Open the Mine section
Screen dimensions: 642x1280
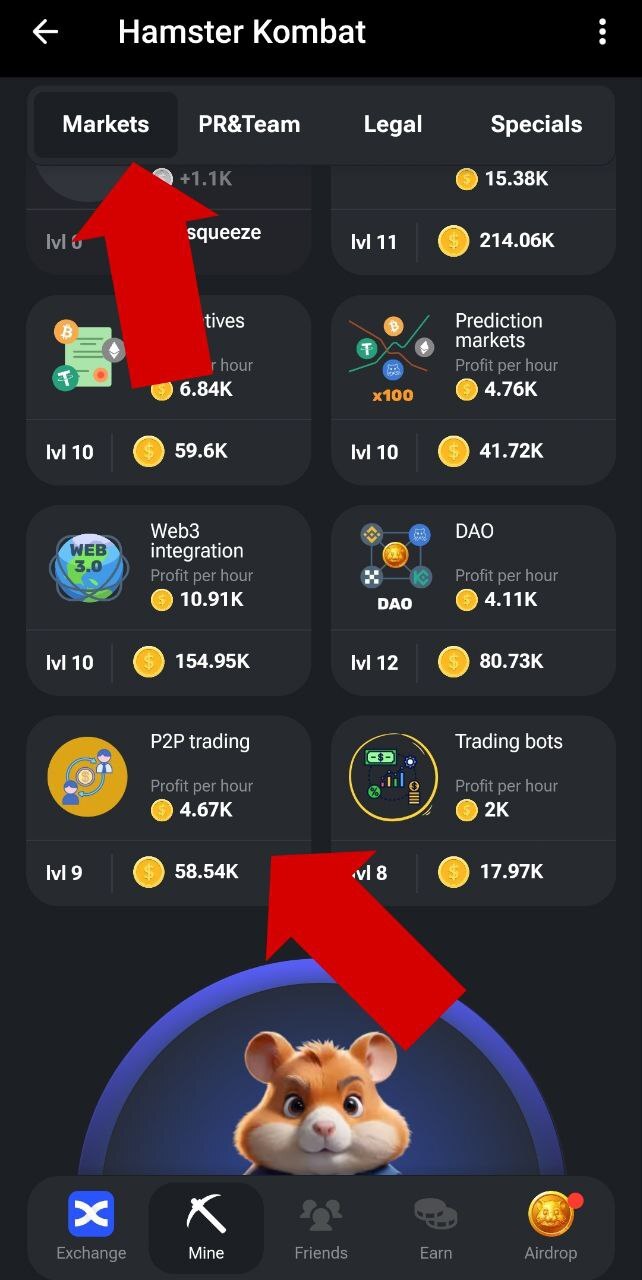click(x=206, y=1227)
